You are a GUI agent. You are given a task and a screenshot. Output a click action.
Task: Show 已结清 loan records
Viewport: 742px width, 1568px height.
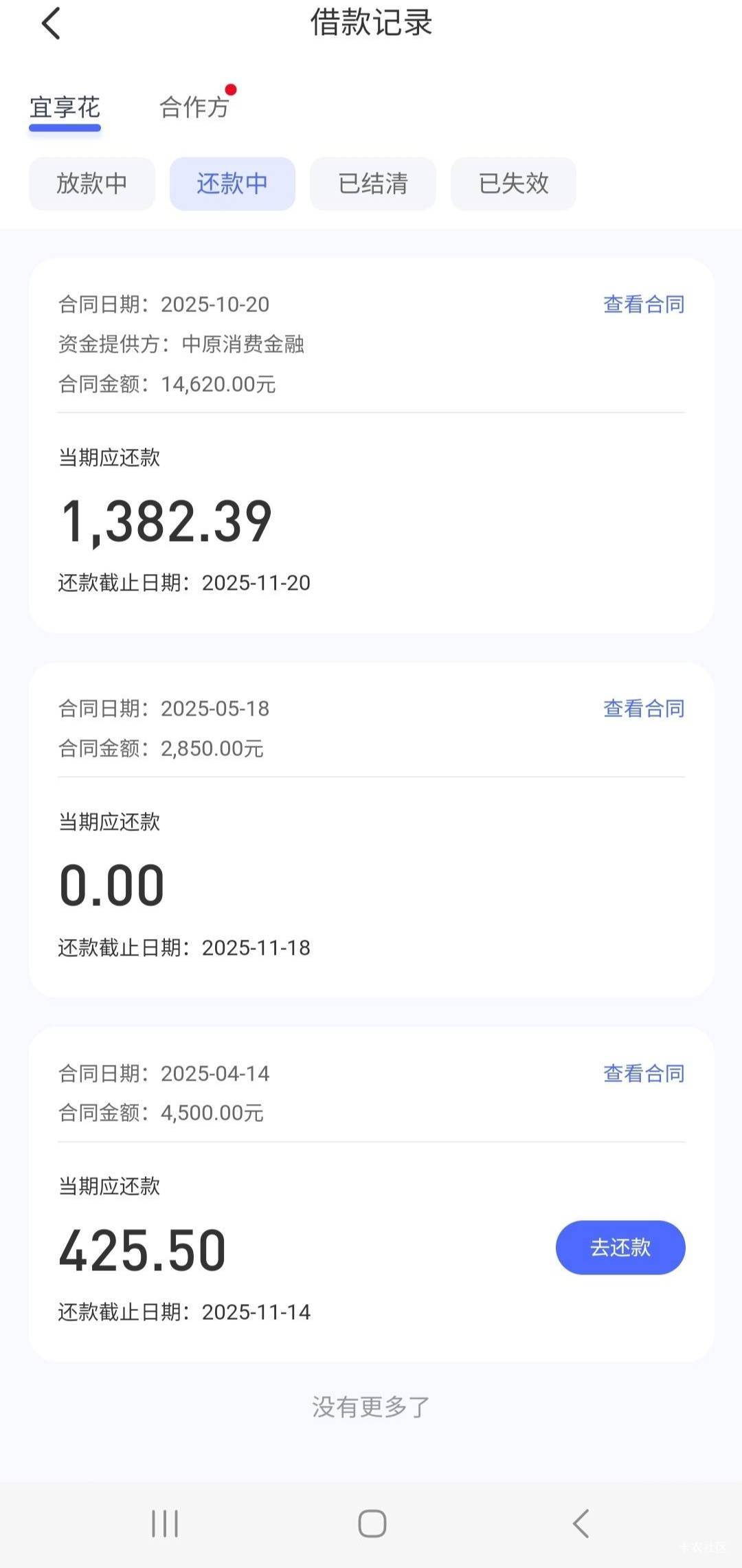(x=373, y=184)
